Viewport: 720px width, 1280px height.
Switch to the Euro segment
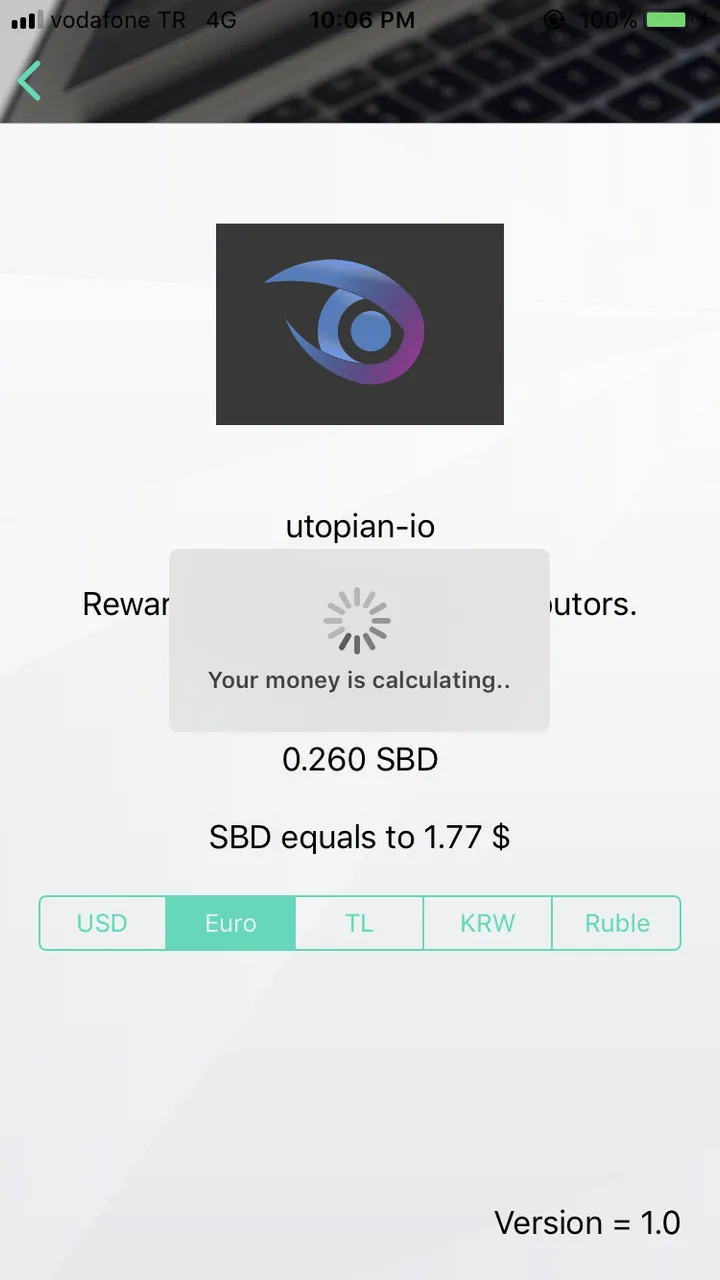click(231, 923)
